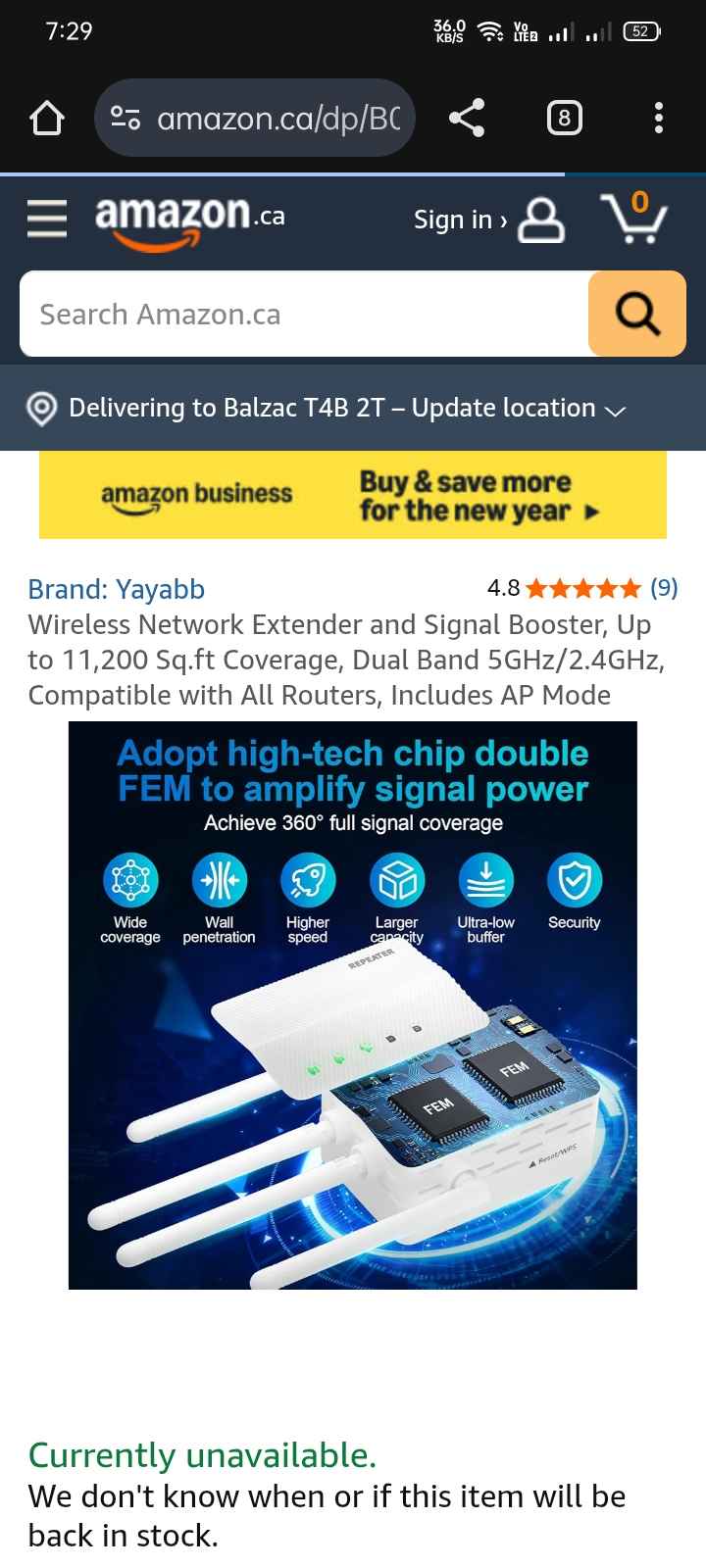This screenshot has width=706, height=1568.
Task: Open the shopping cart
Action: pyautogui.click(x=633, y=218)
